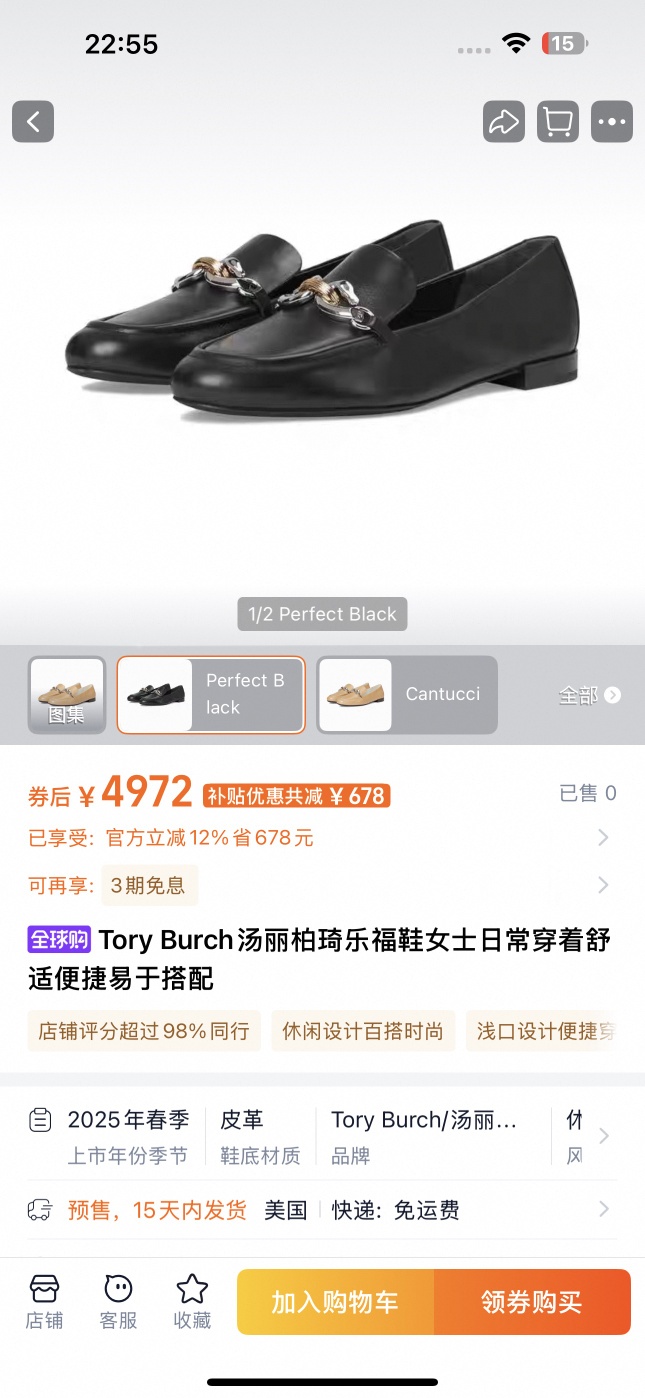Share this Tory Burch loafer listing
This screenshot has width=645, height=1398.
click(504, 122)
